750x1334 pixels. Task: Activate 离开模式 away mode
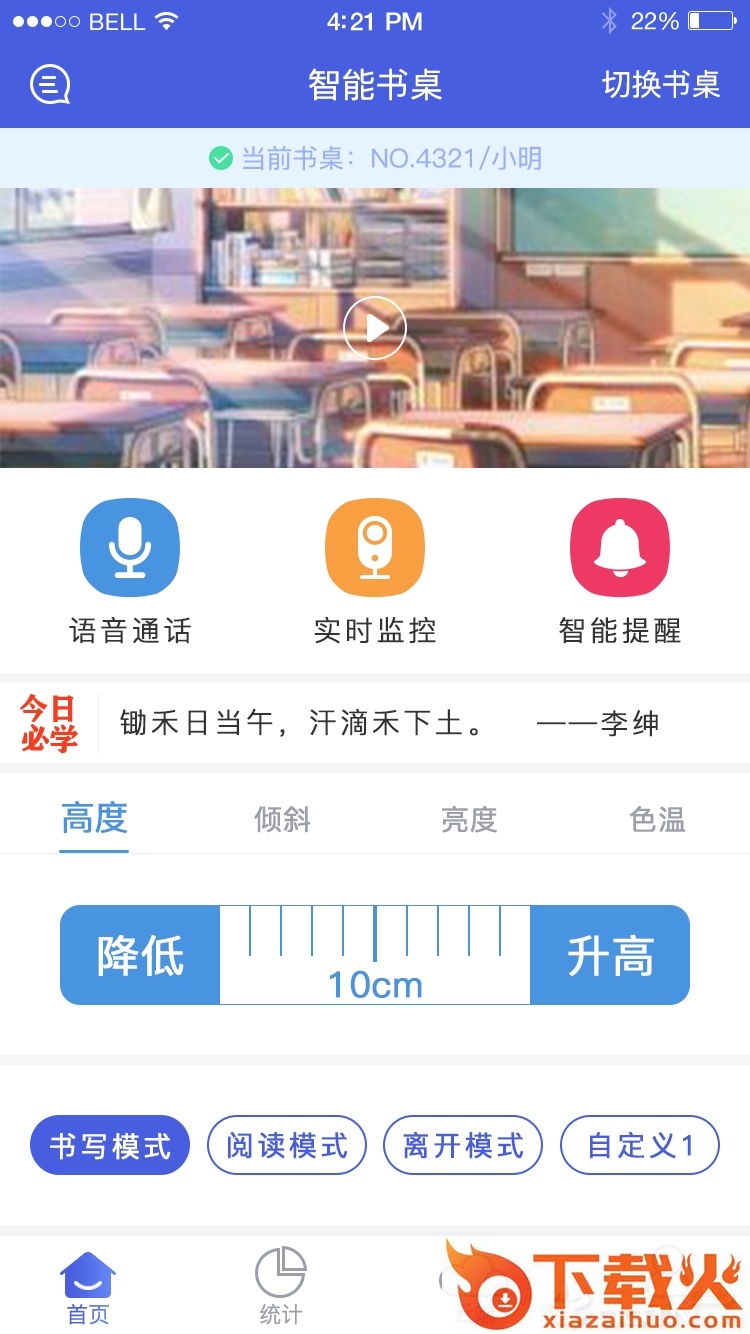click(463, 1145)
